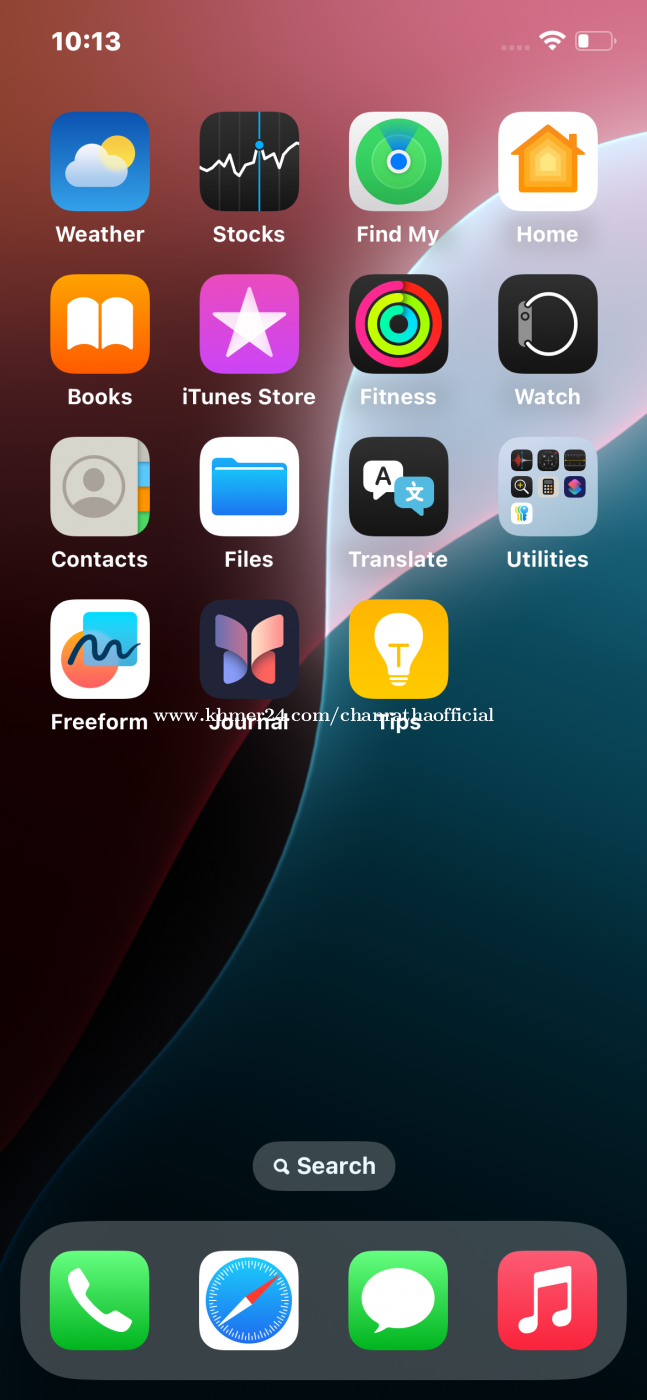Screen dimensions: 647x1400
Task: Launch the Stocks app
Action: pos(249,162)
